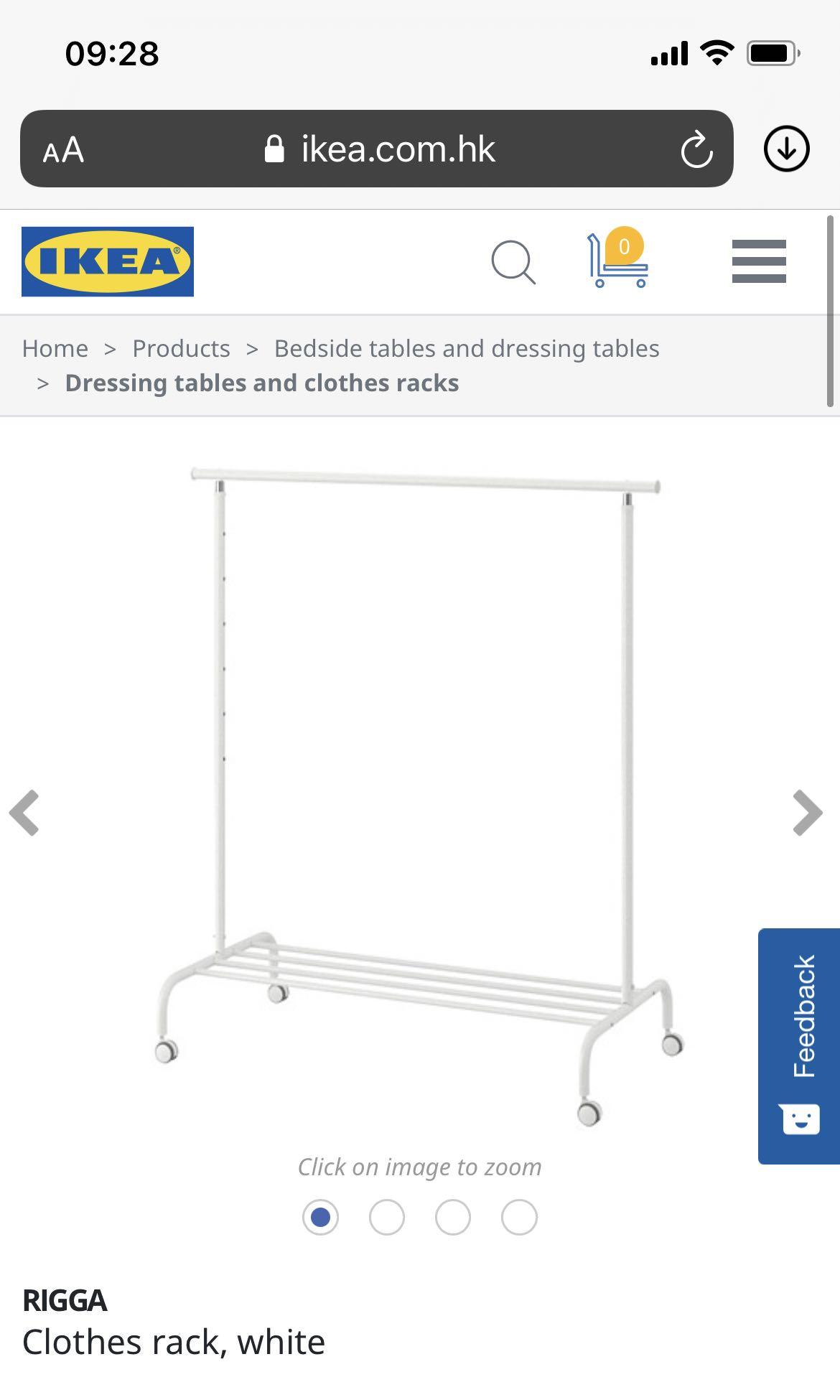This screenshot has width=840, height=1400.
Task: Go to the Home breadcrumb
Action: tap(55, 347)
